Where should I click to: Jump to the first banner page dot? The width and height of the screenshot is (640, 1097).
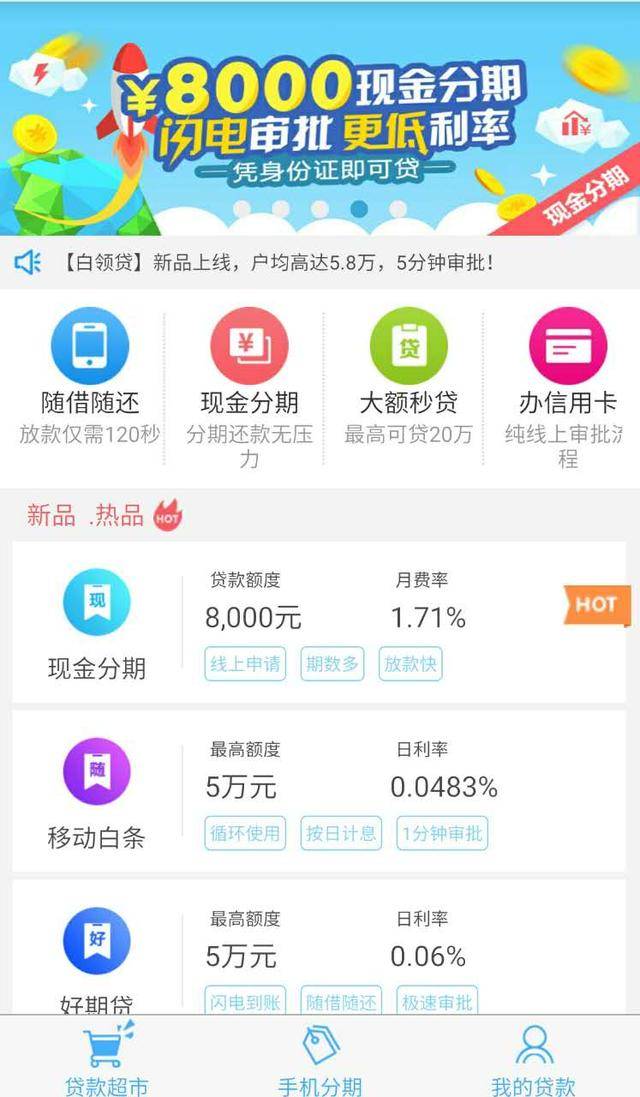242,208
